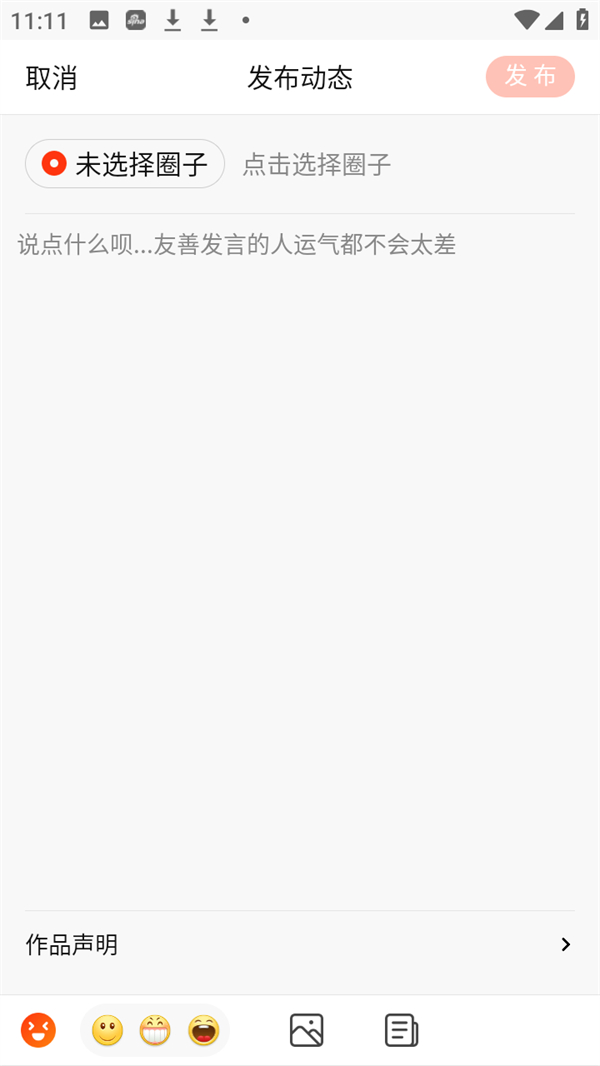Insert the open-mouth laughing emoji

coord(203,1030)
